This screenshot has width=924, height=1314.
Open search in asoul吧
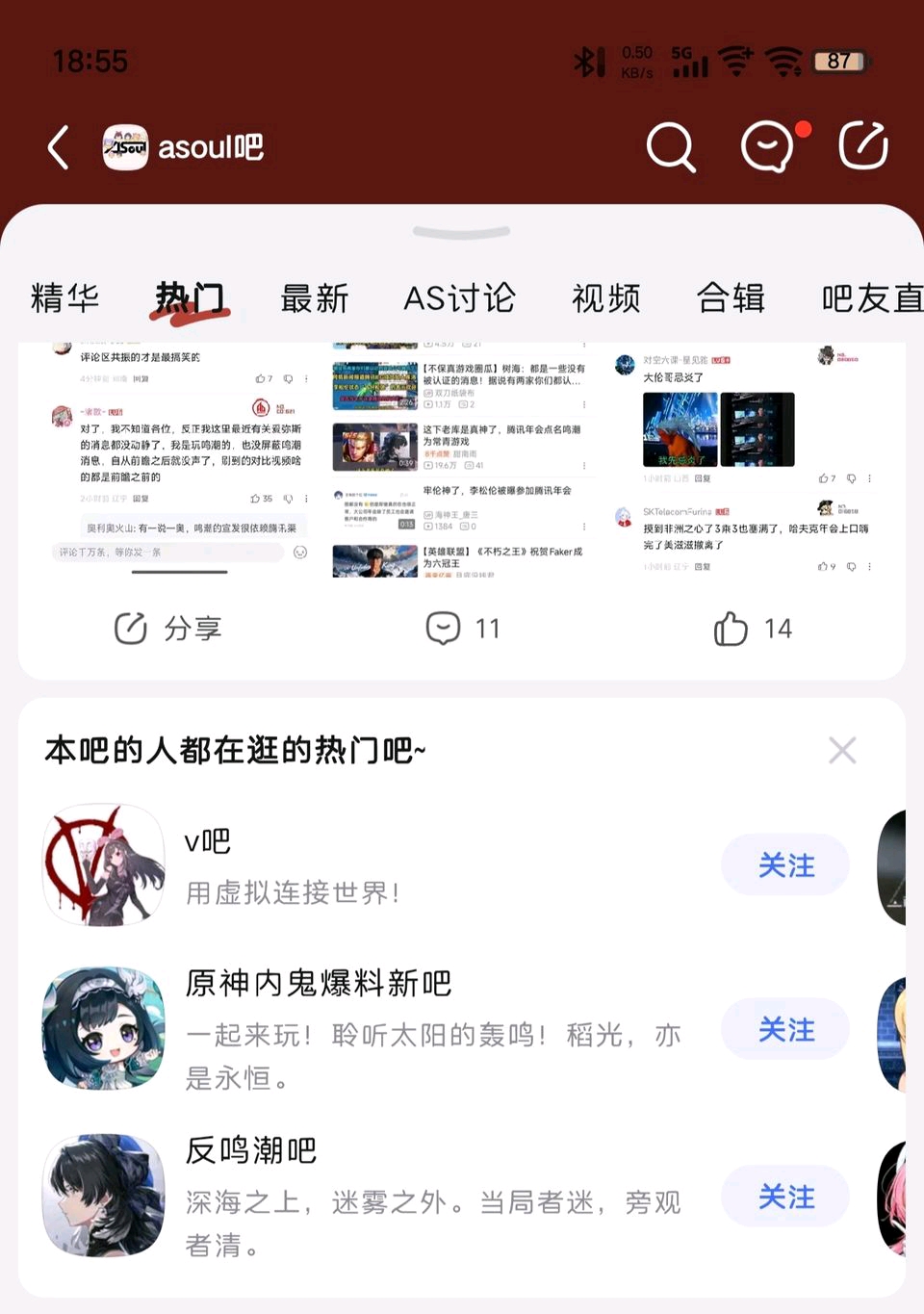(x=670, y=147)
